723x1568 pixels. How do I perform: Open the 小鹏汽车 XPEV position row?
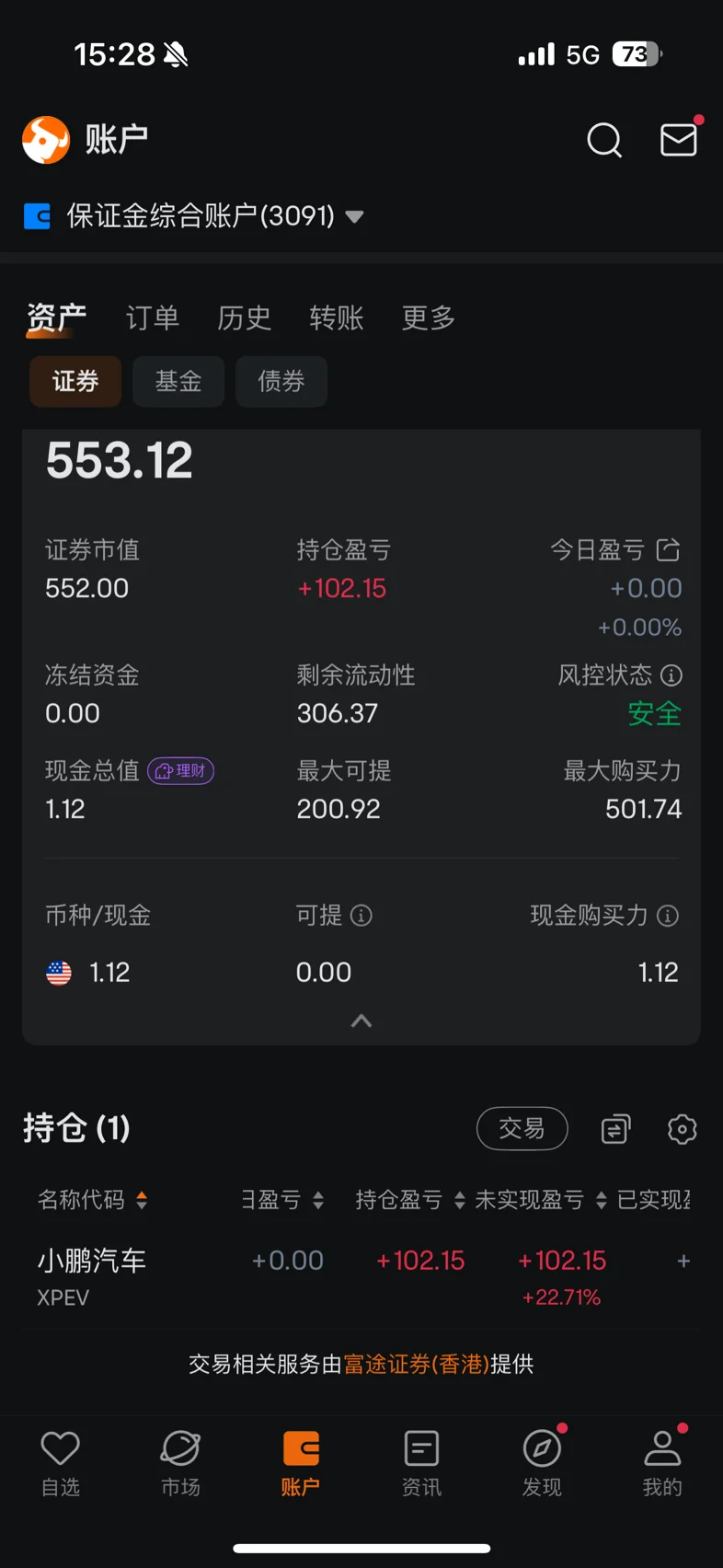tap(361, 1277)
